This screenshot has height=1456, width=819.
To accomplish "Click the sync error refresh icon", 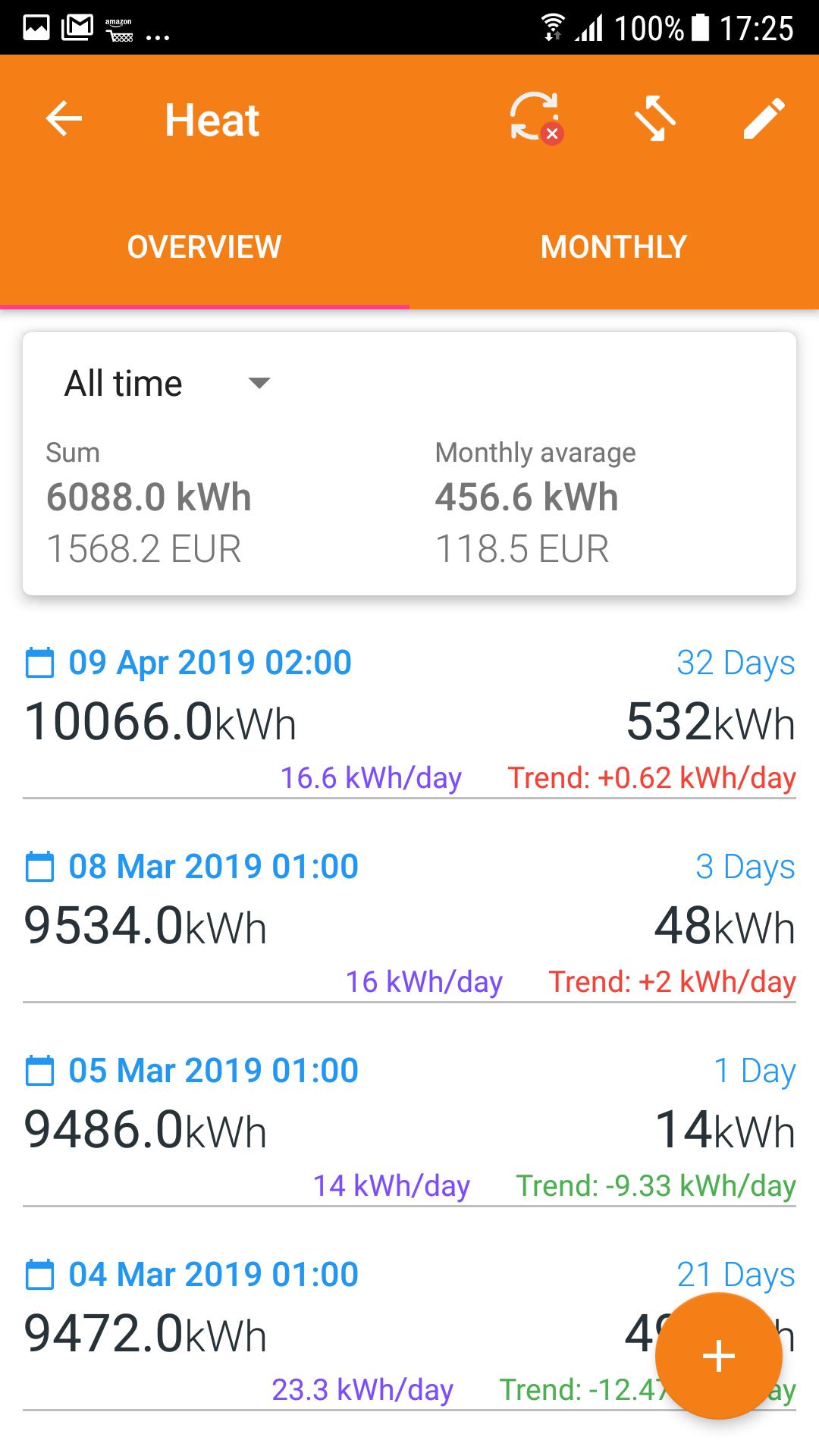I will (535, 118).
